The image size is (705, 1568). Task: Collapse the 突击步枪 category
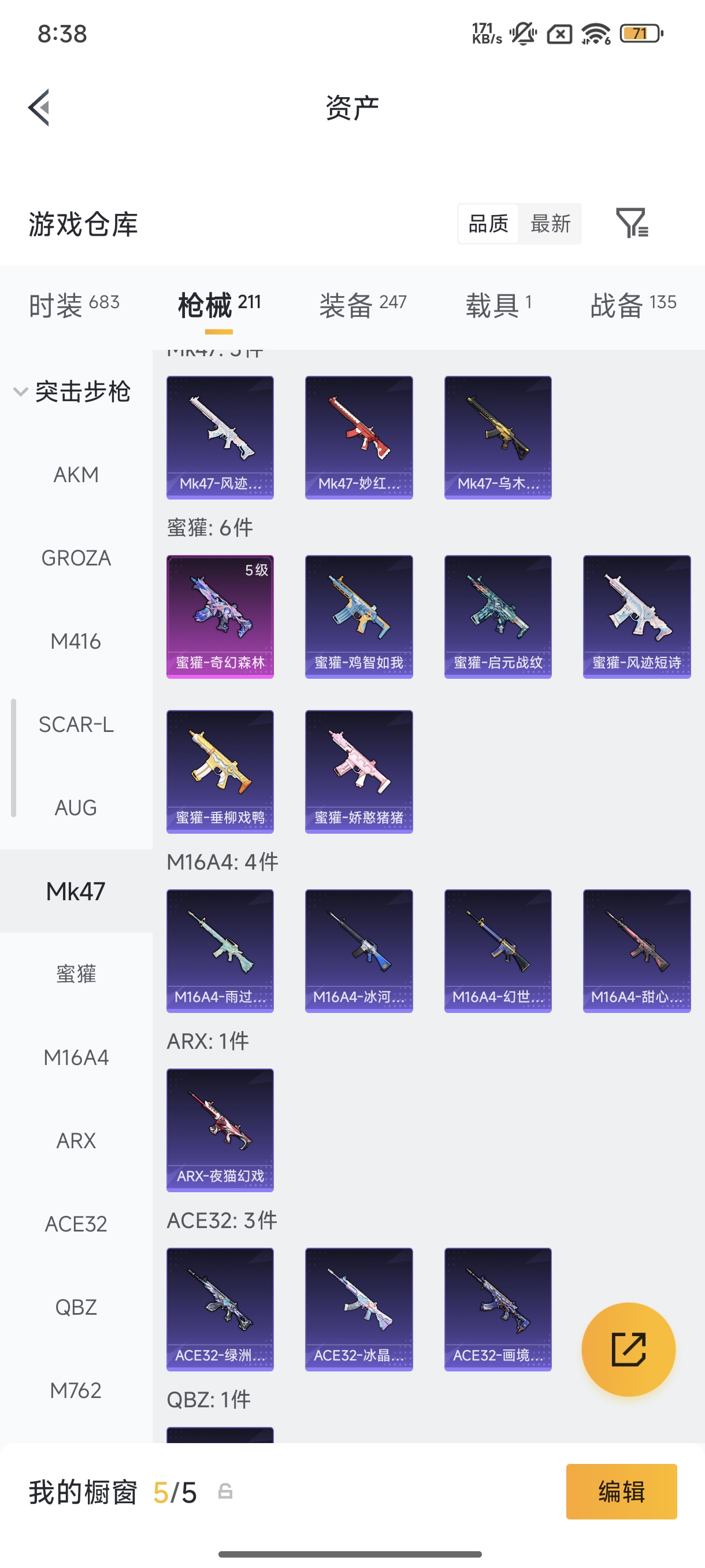pyautogui.click(x=72, y=391)
